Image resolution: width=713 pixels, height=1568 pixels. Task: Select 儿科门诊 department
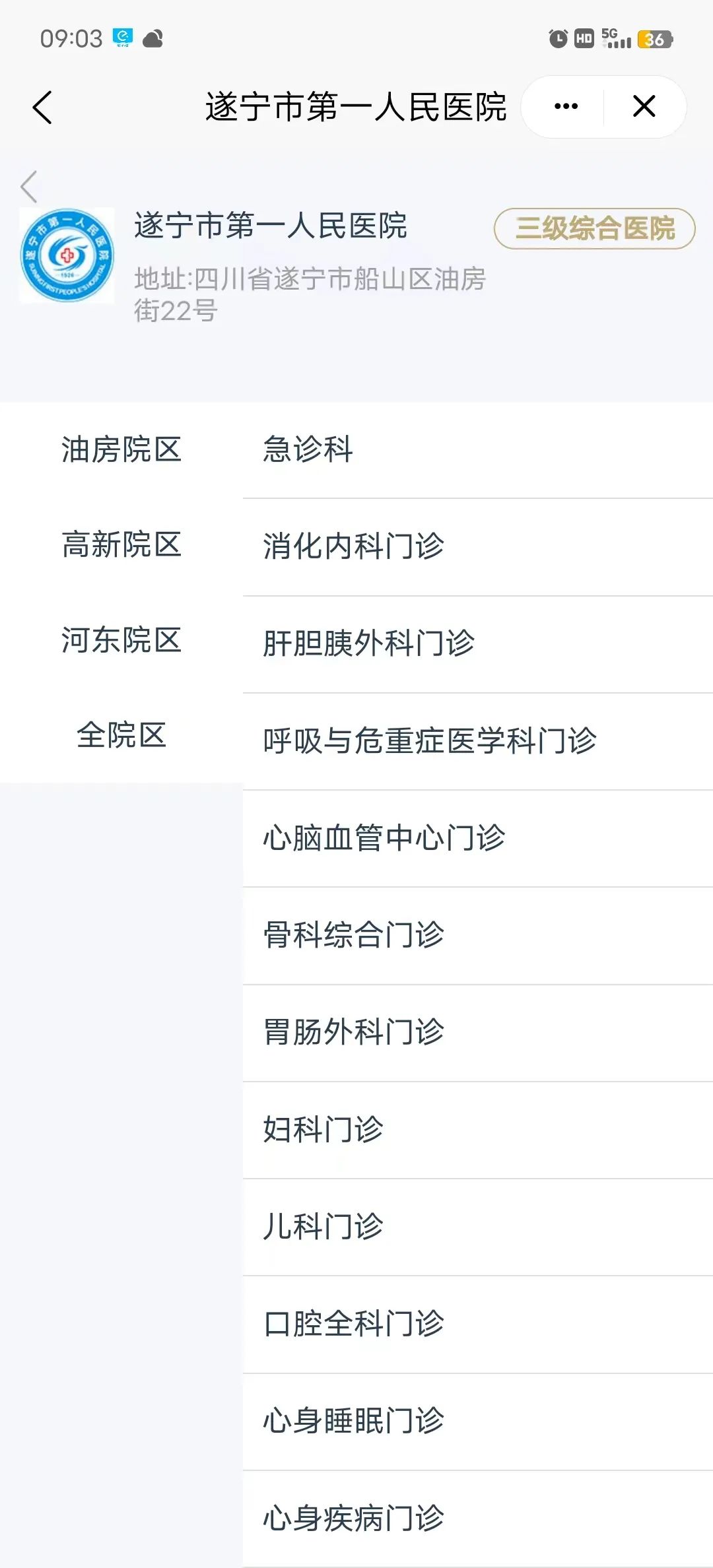click(x=323, y=1226)
